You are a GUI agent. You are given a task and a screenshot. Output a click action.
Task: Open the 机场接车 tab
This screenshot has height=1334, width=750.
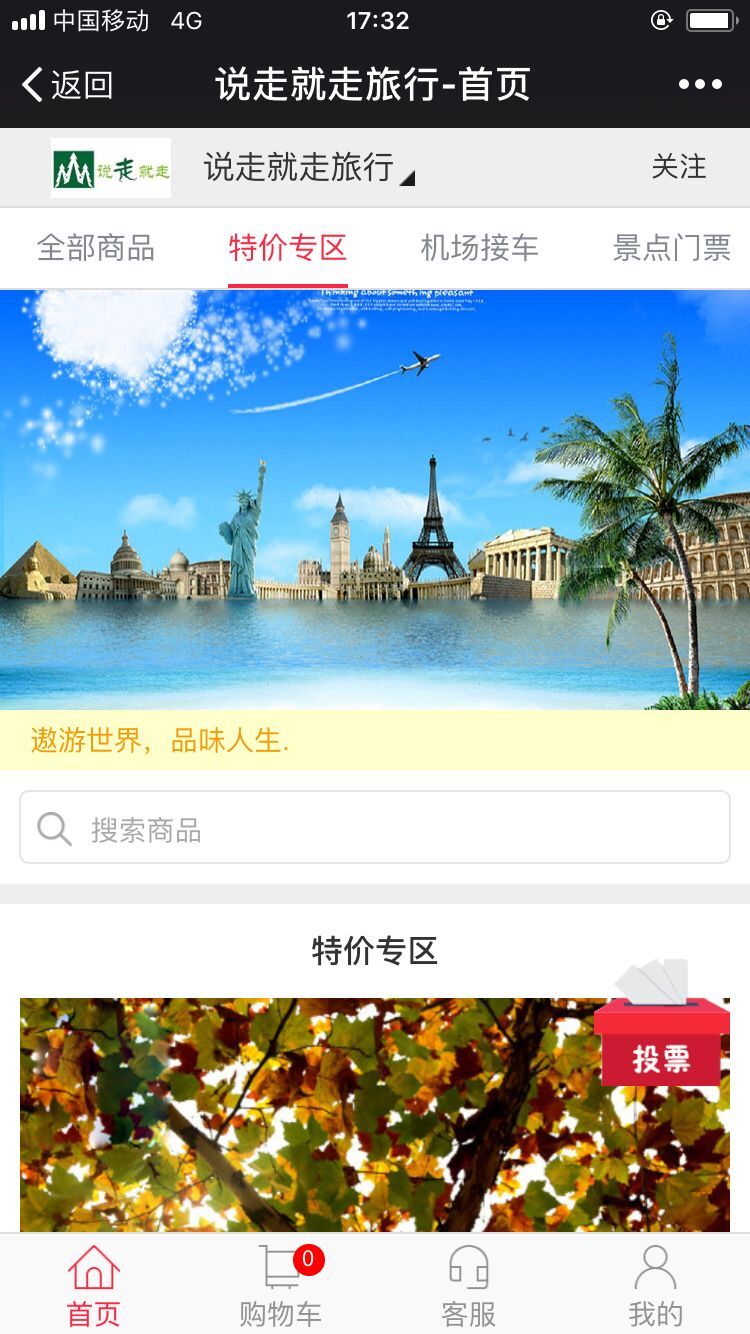point(480,247)
